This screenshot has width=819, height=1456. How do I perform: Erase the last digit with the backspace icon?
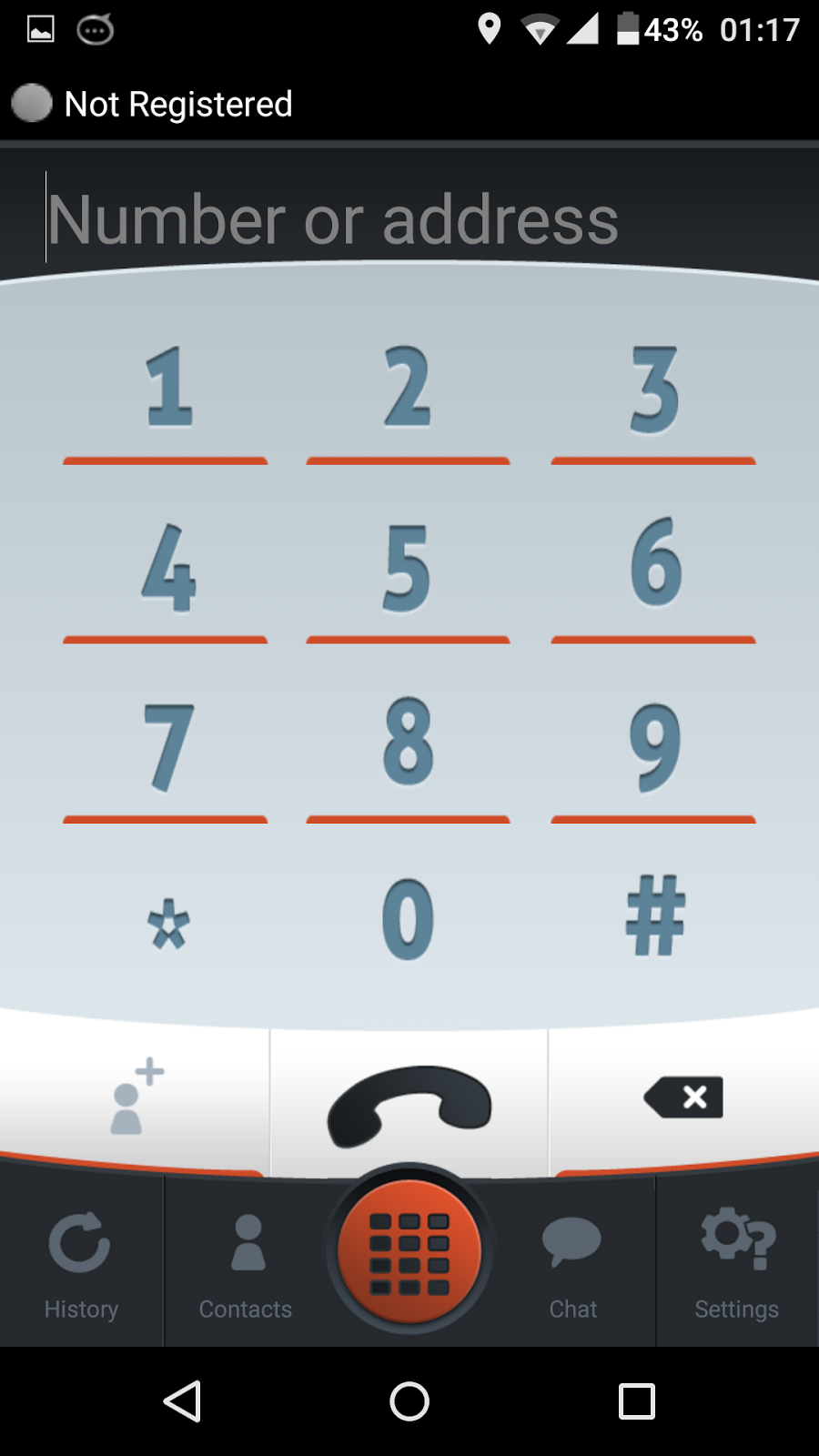pyautogui.click(x=684, y=1097)
